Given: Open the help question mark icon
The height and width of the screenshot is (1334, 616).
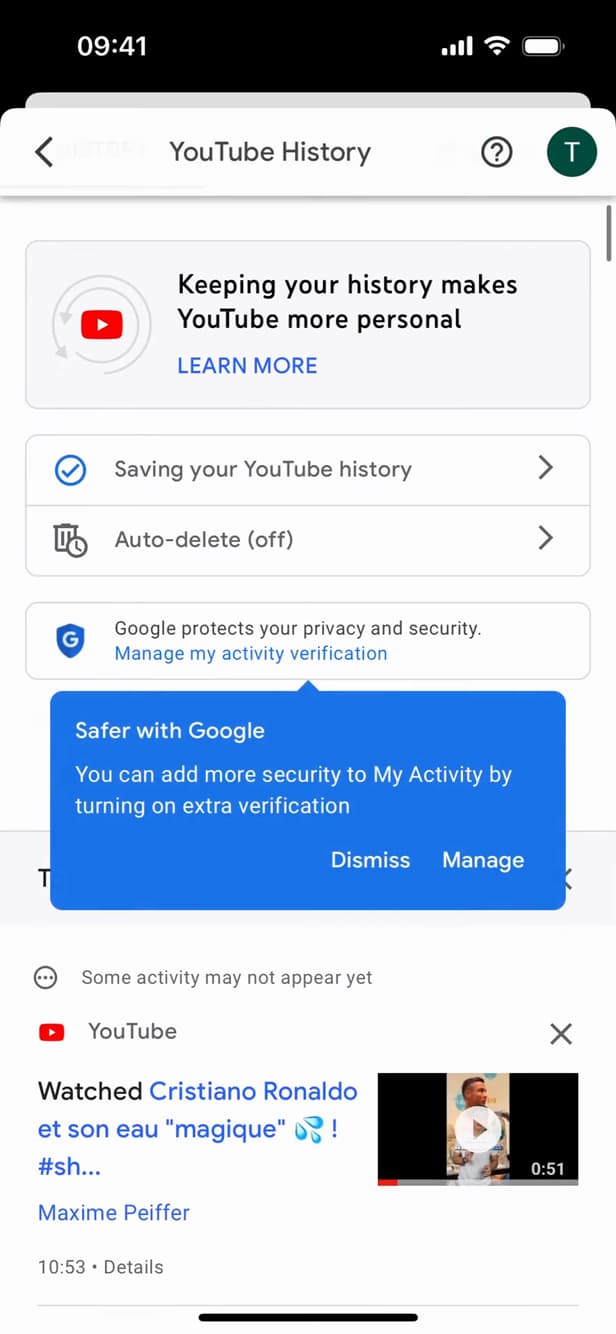Looking at the screenshot, I should [x=497, y=152].
